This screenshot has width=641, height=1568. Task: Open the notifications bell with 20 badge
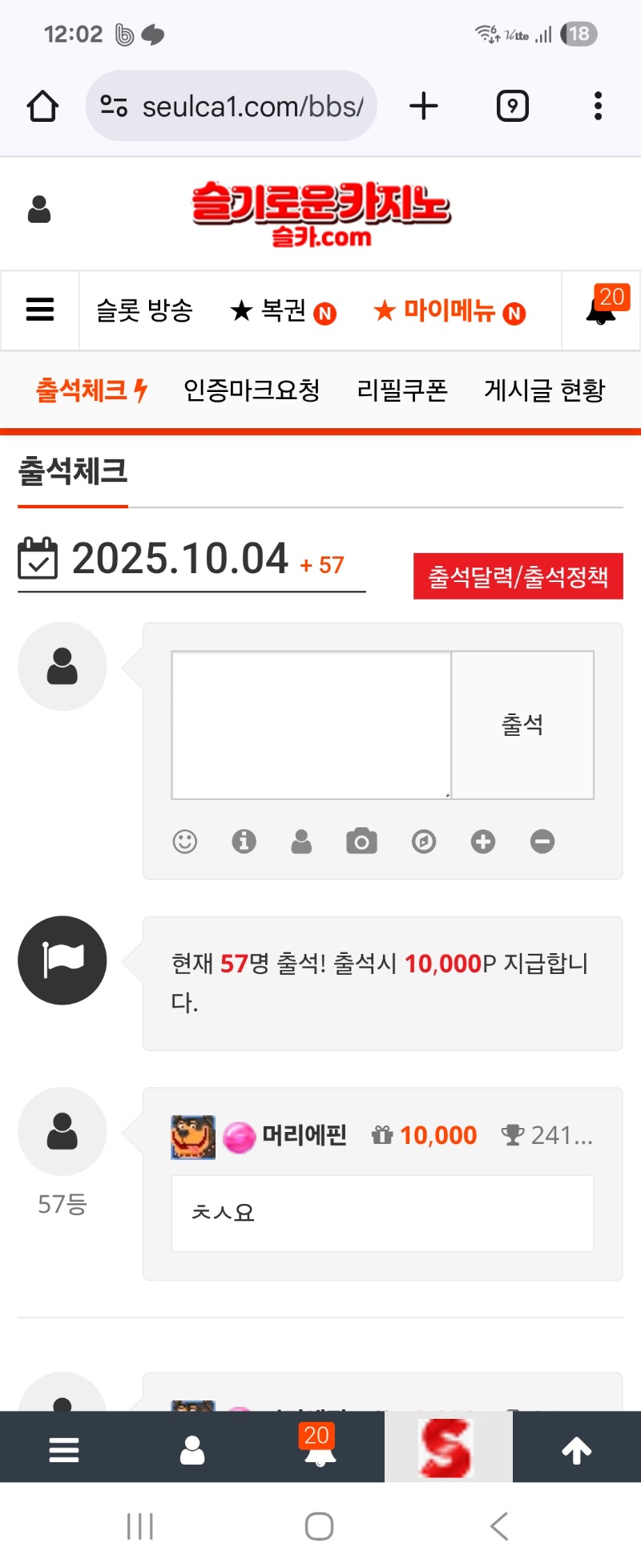pos(601,310)
